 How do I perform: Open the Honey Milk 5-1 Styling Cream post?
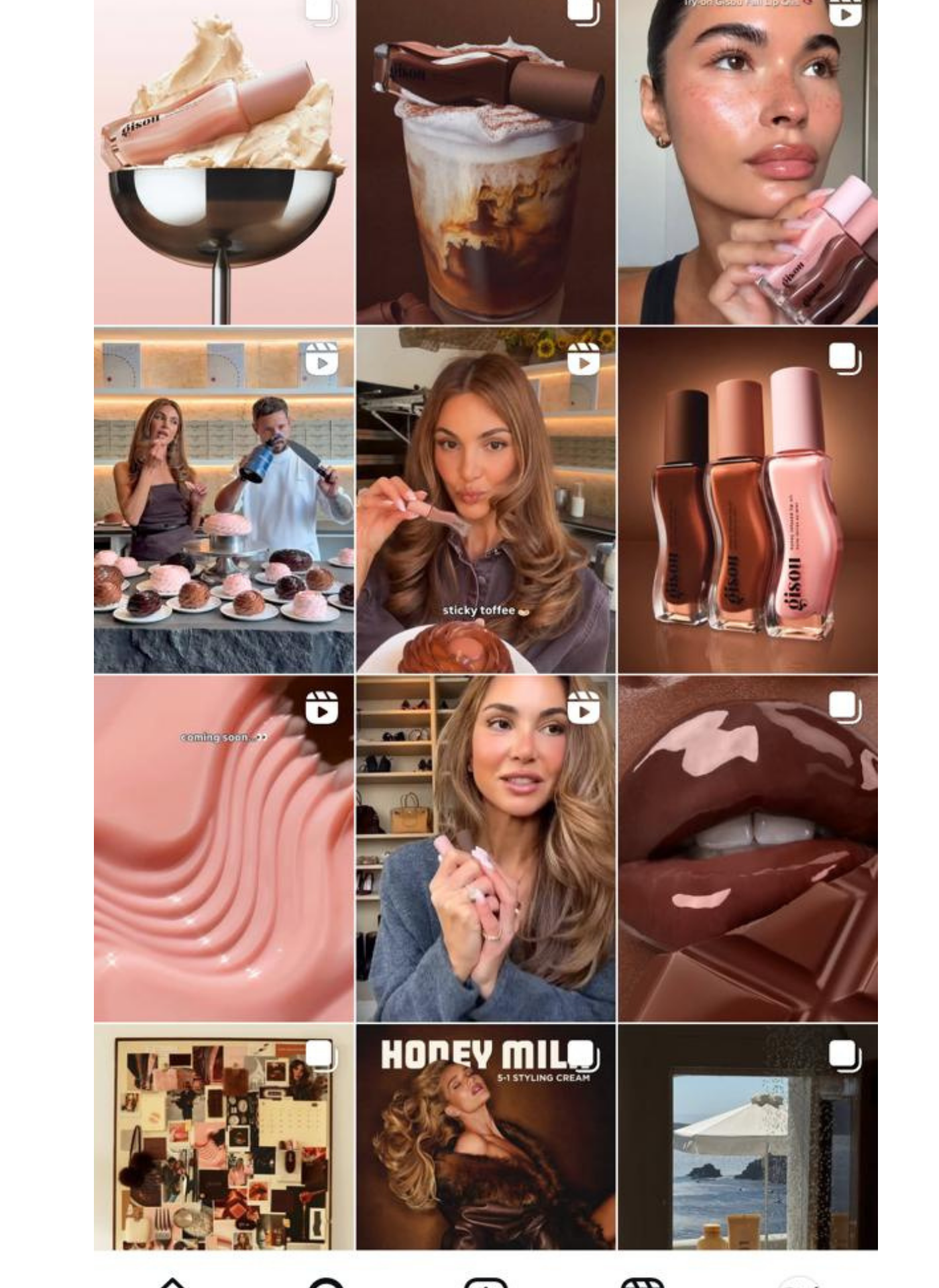coord(486,1137)
